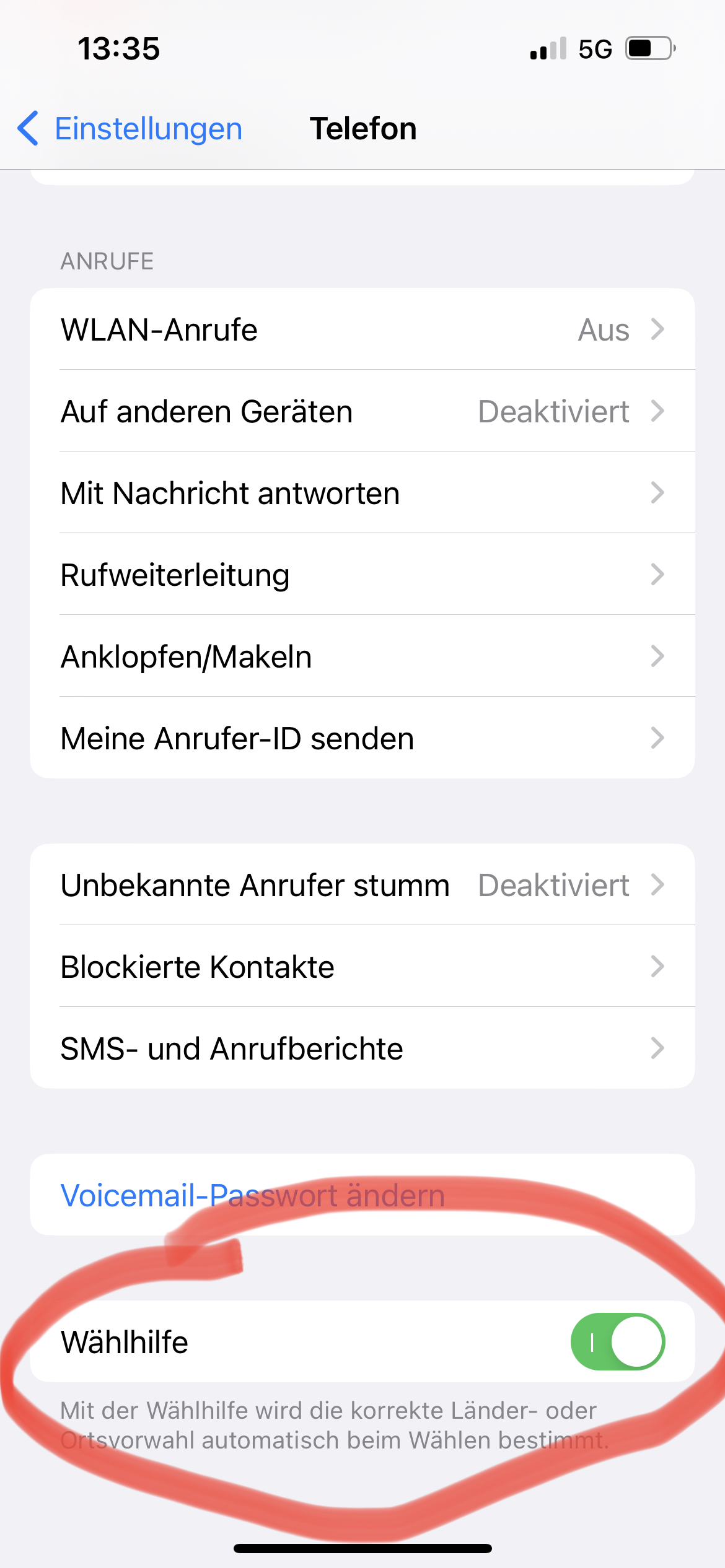Tap Voicemail-Passwort ändern
The height and width of the screenshot is (1568, 725).
coord(253,1195)
